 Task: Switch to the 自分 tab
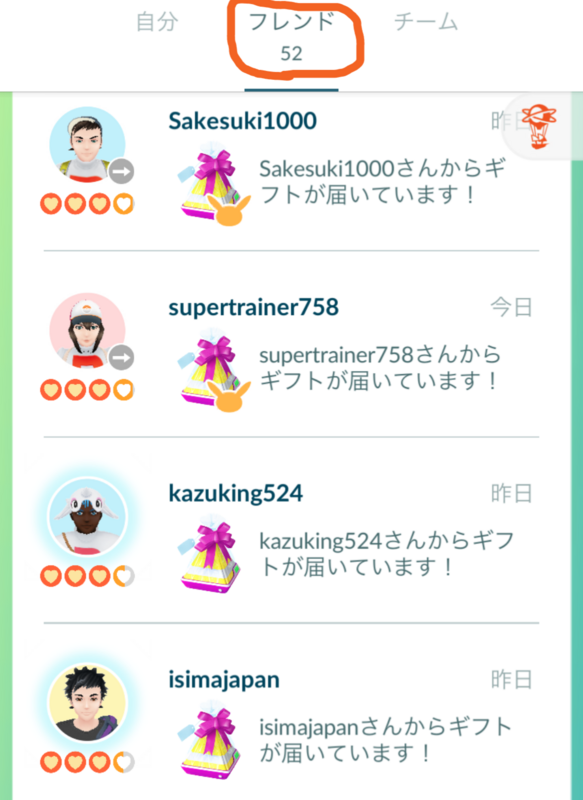[157, 22]
